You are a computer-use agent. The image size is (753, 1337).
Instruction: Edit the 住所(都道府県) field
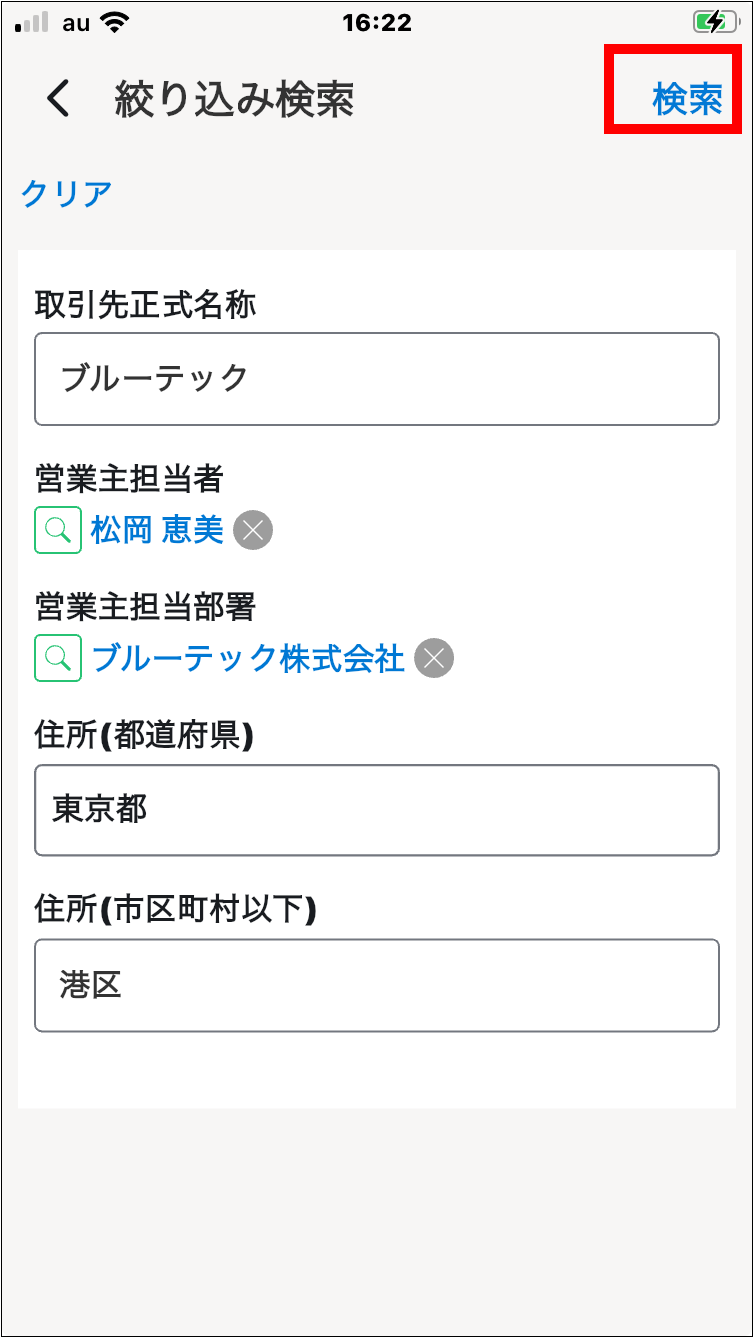click(377, 810)
